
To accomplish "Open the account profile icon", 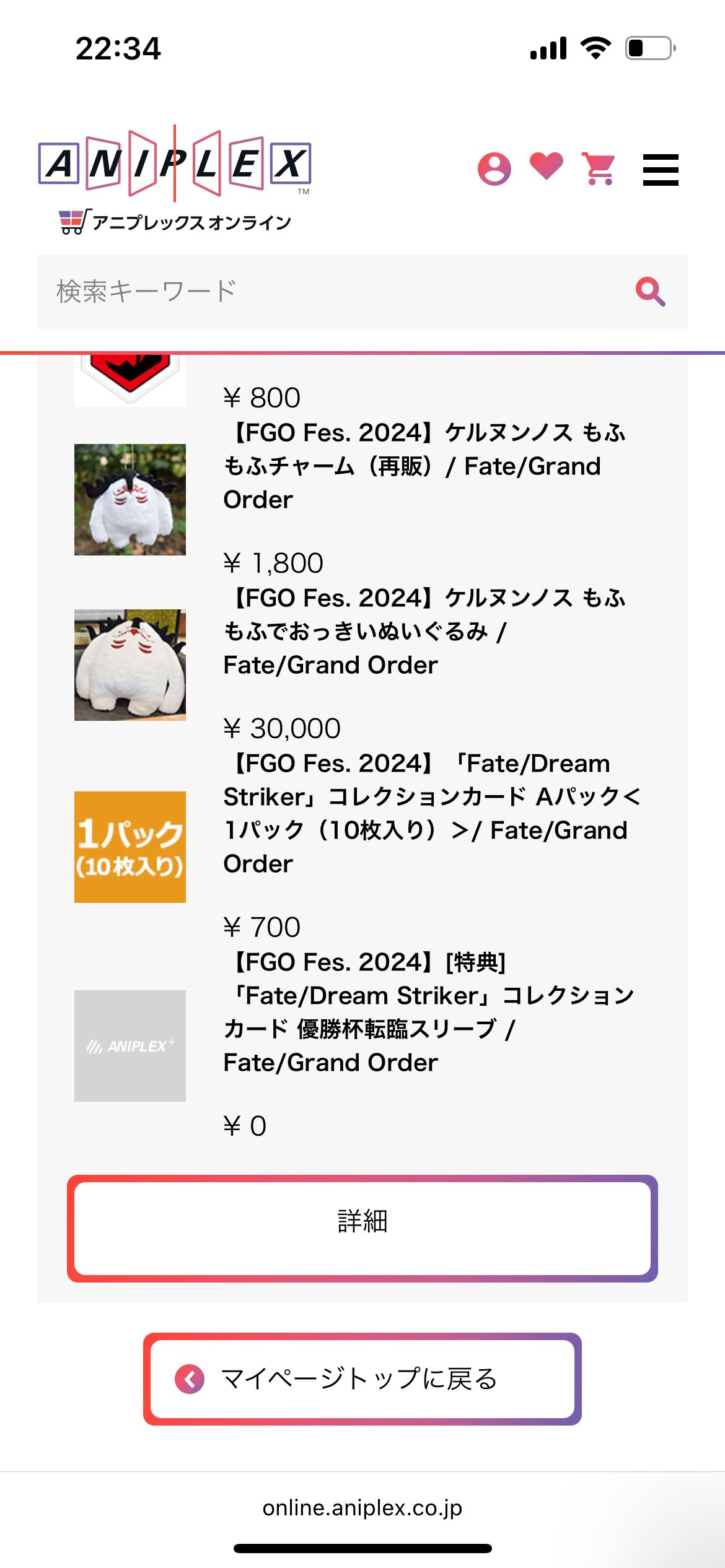I will coord(494,168).
